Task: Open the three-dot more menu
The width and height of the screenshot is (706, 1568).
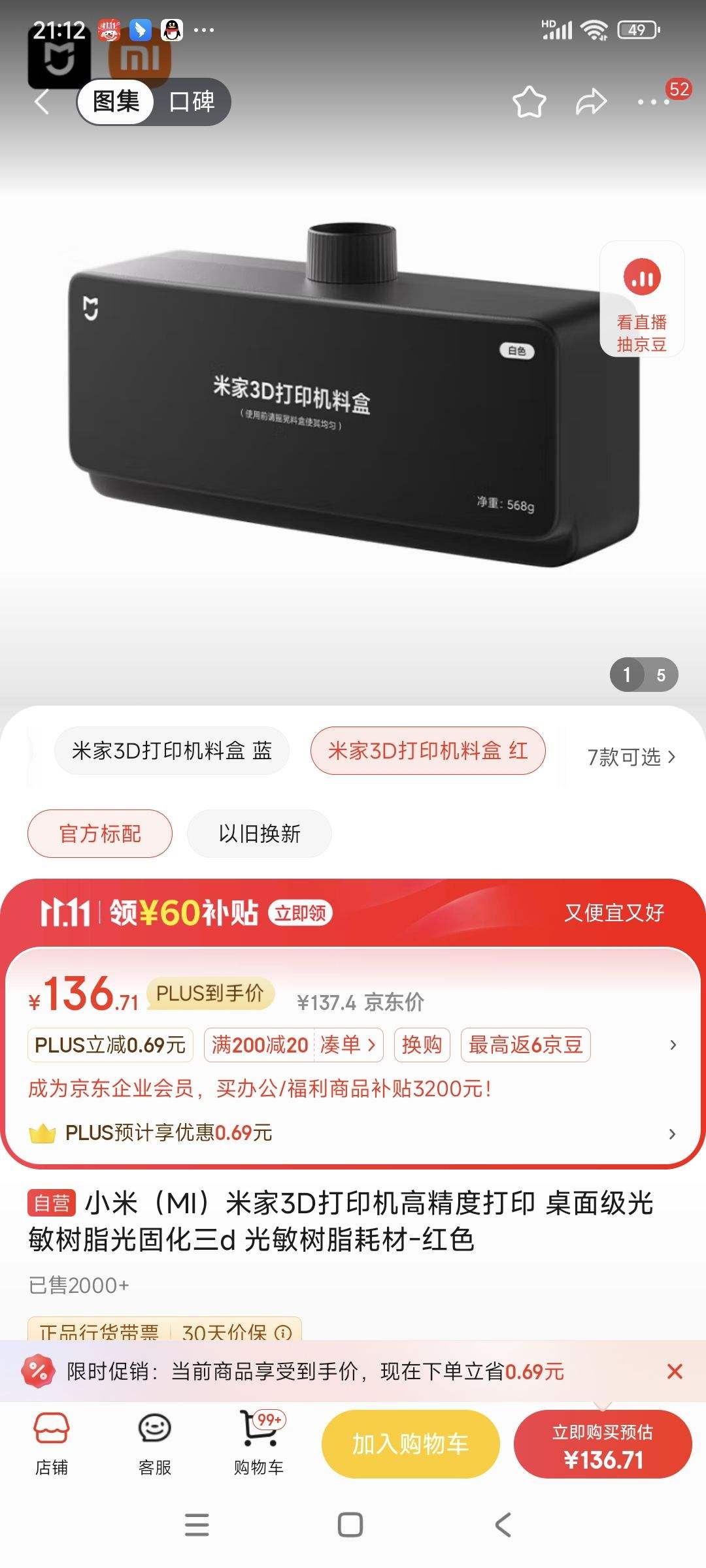Action: click(653, 103)
